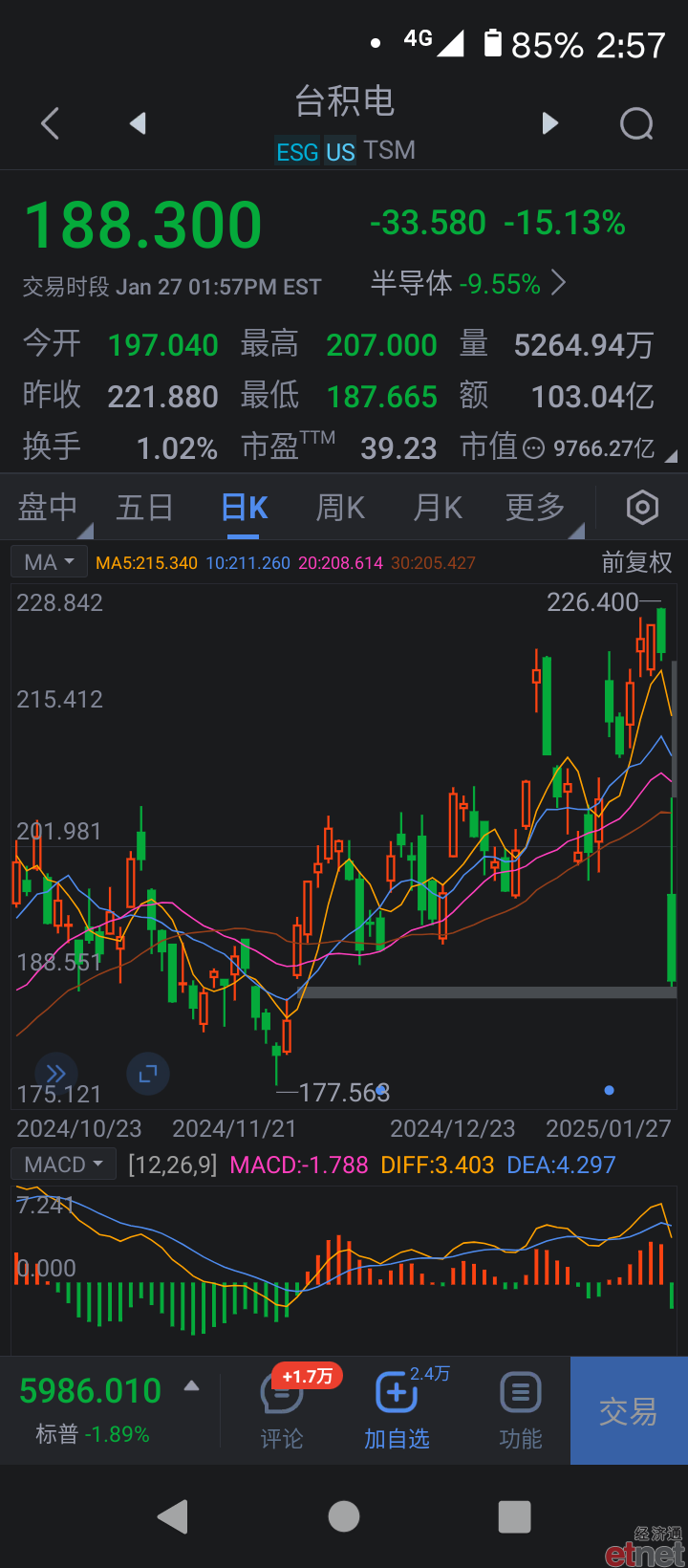Add stock via 加自选
The width and height of the screenshot is (688, 1568).
coord(397,1409)
